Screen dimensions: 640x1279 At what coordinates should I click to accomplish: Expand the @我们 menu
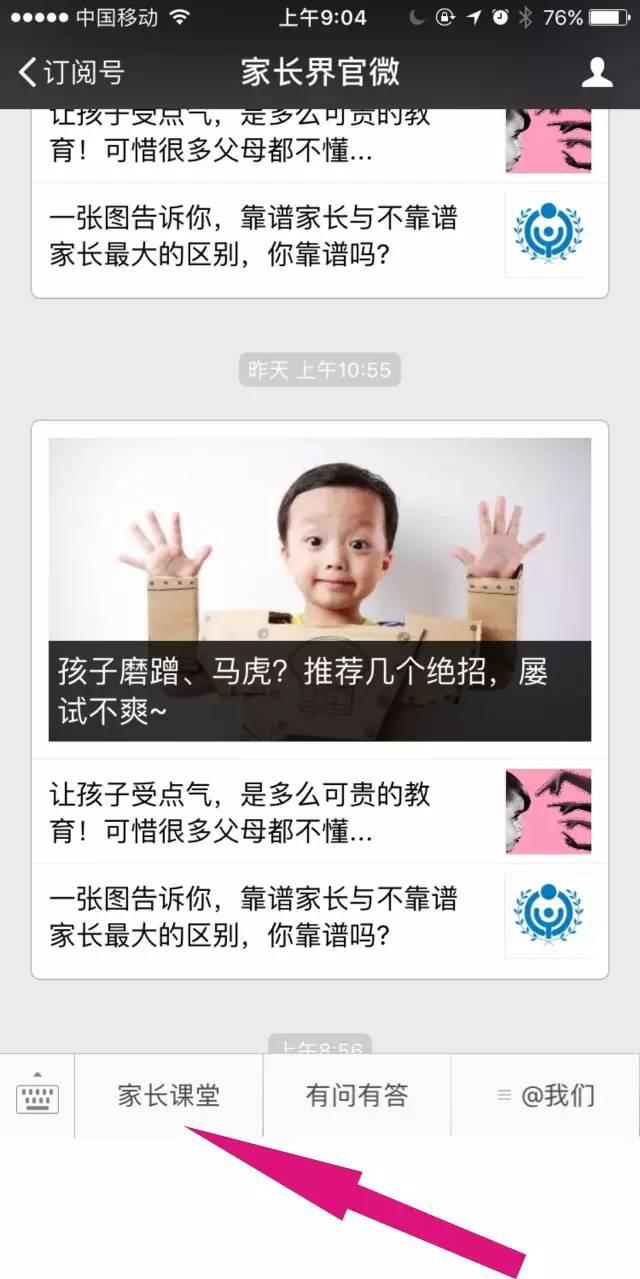pyautogui.click(x=546, y=1096)
